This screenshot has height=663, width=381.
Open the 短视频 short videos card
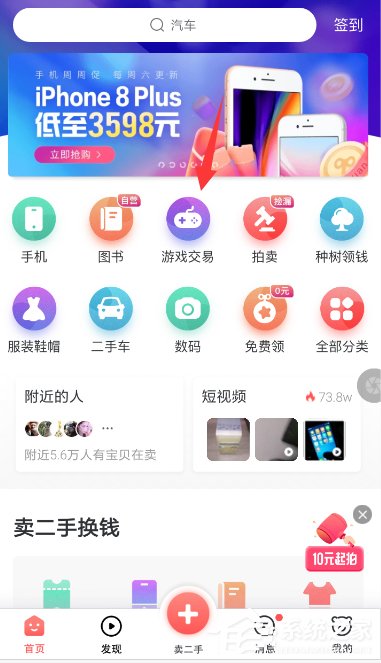[x=277, y=425]
